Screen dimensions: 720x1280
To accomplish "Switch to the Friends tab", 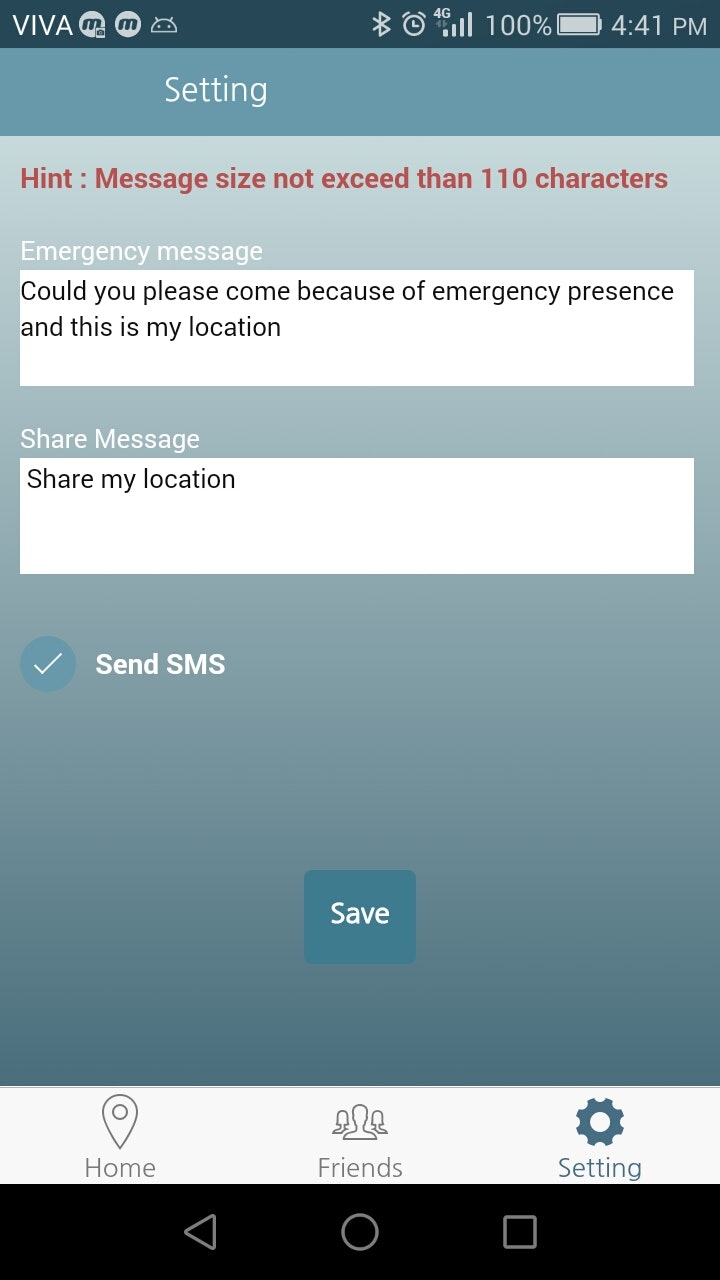I will coord(359,1135).
